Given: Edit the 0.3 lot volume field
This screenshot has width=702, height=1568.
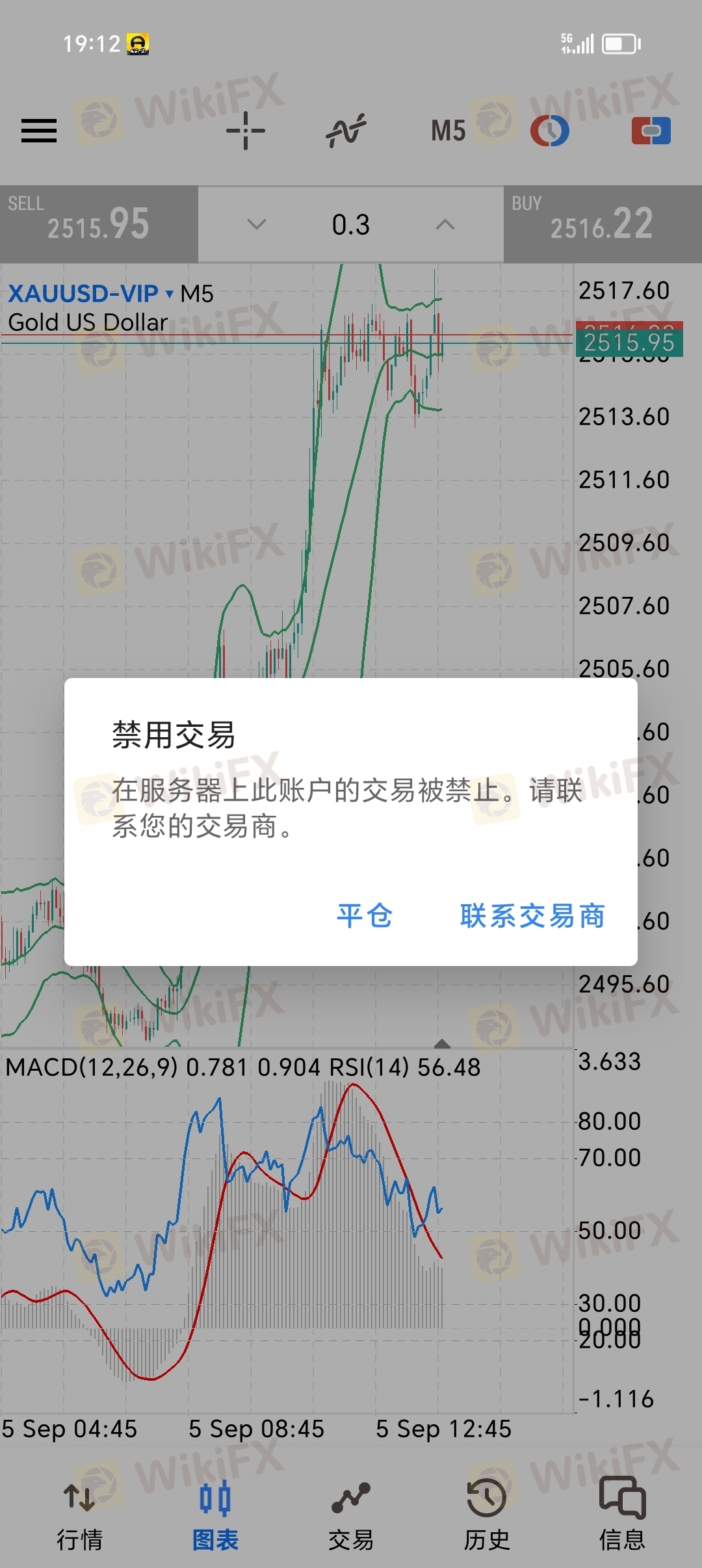Looking at the screenshot, I should click(351, 225).
